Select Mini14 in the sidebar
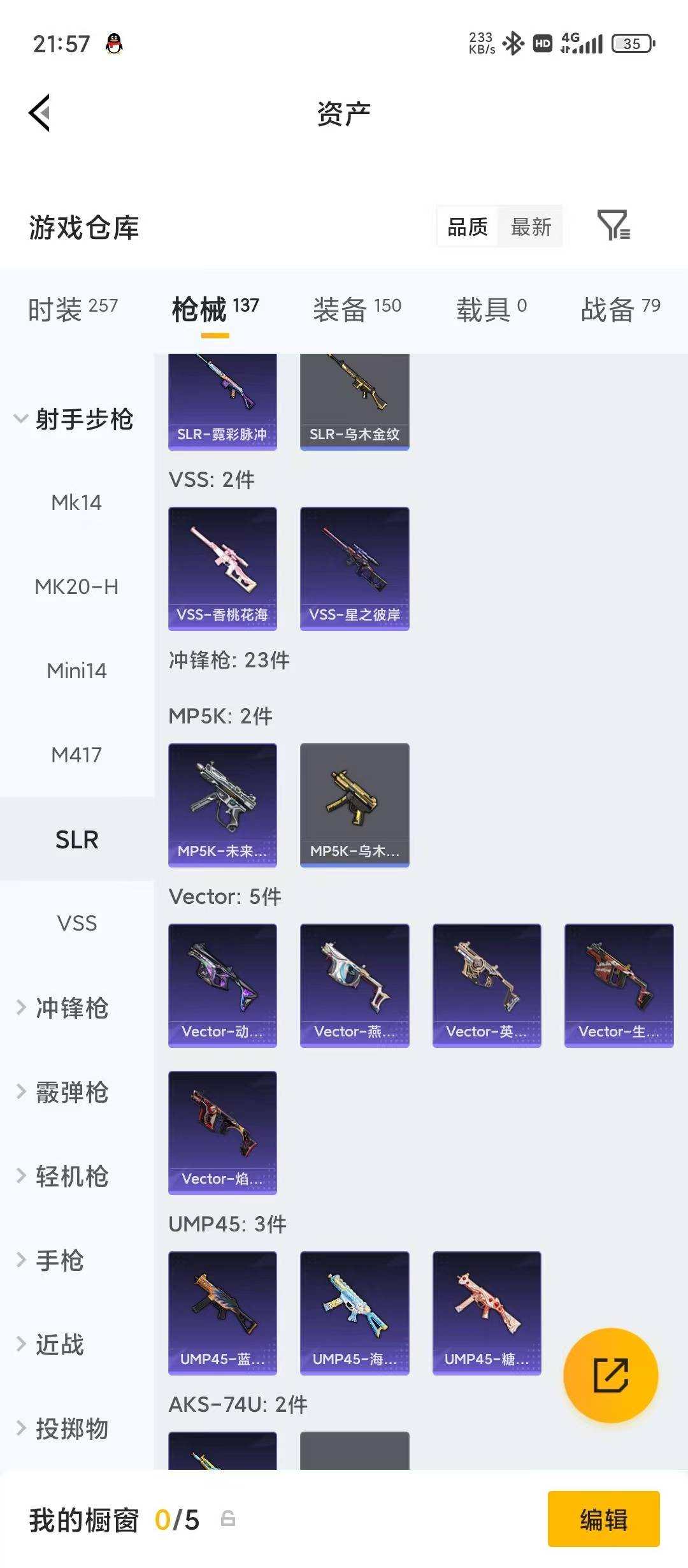This screenshot has width=688, height=1568. pos(76,671)
